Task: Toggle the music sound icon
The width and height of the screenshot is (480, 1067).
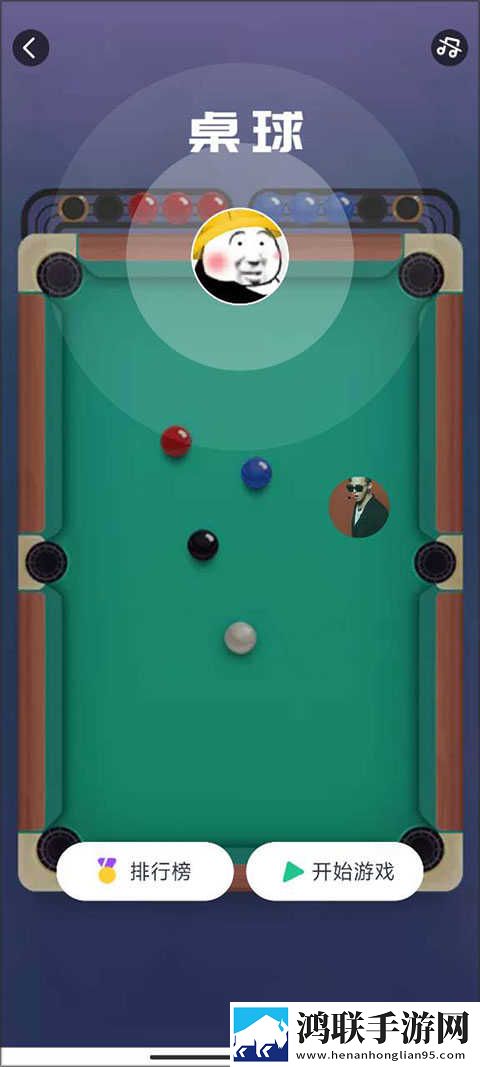Action: (x=449, y=48)
